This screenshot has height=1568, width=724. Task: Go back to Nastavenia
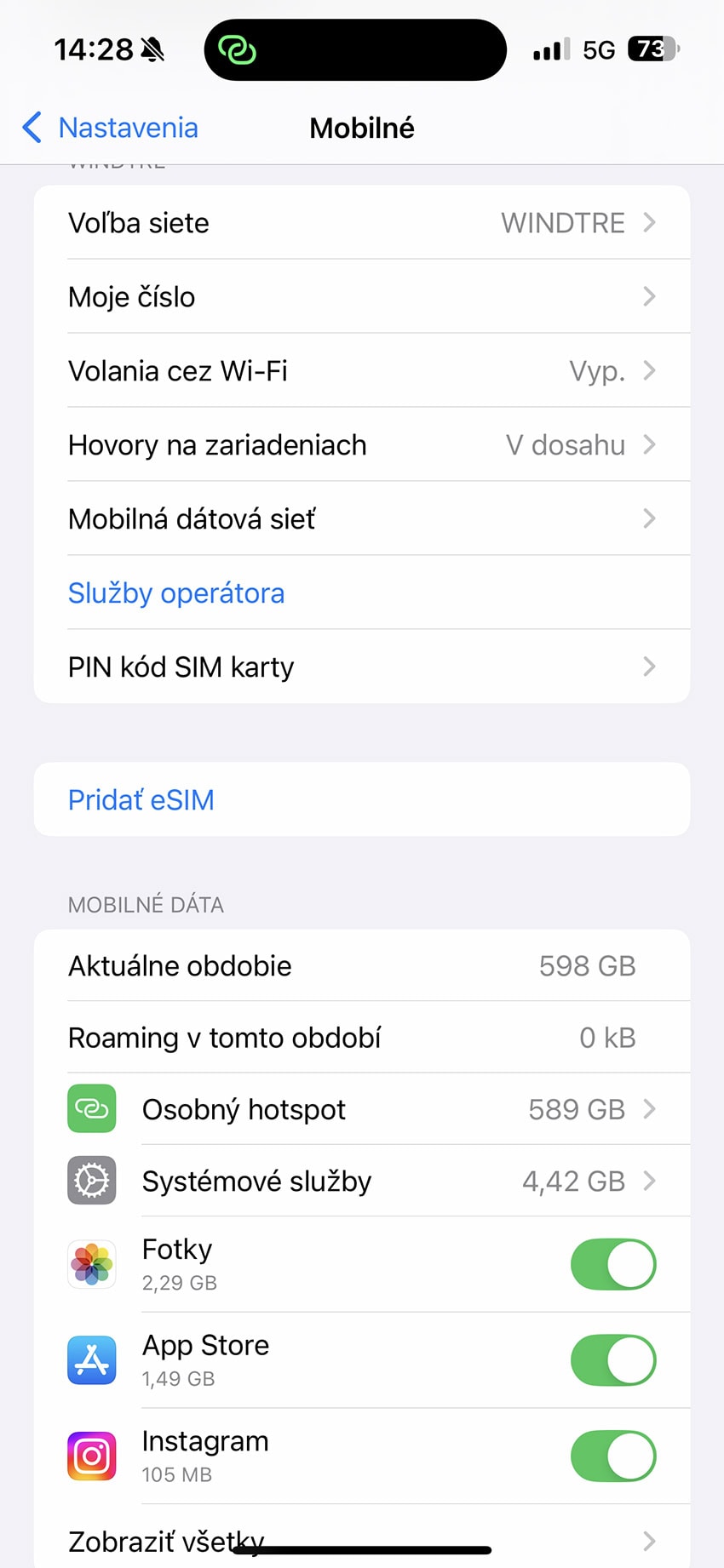tap(110, 128)
